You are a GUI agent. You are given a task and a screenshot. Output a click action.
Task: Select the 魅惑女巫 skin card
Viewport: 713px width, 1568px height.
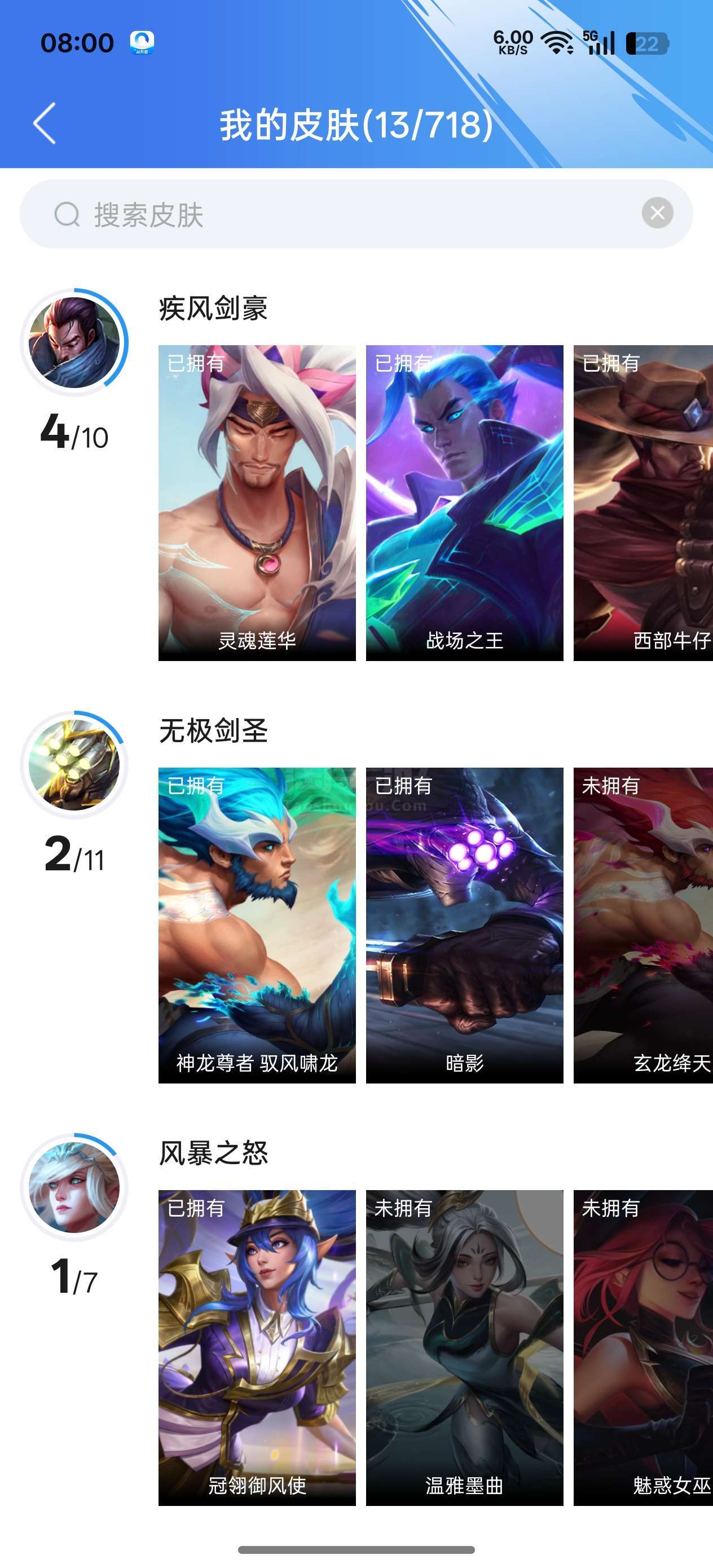[643, 1347]
